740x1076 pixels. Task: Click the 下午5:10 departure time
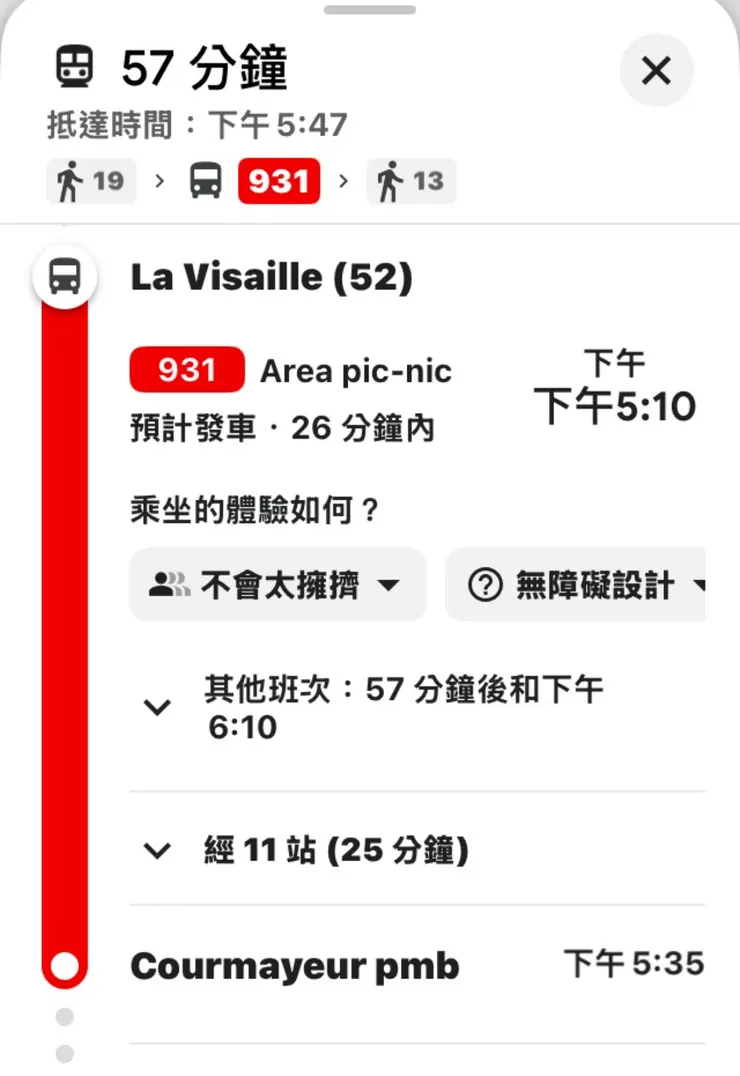click(617, 406)
